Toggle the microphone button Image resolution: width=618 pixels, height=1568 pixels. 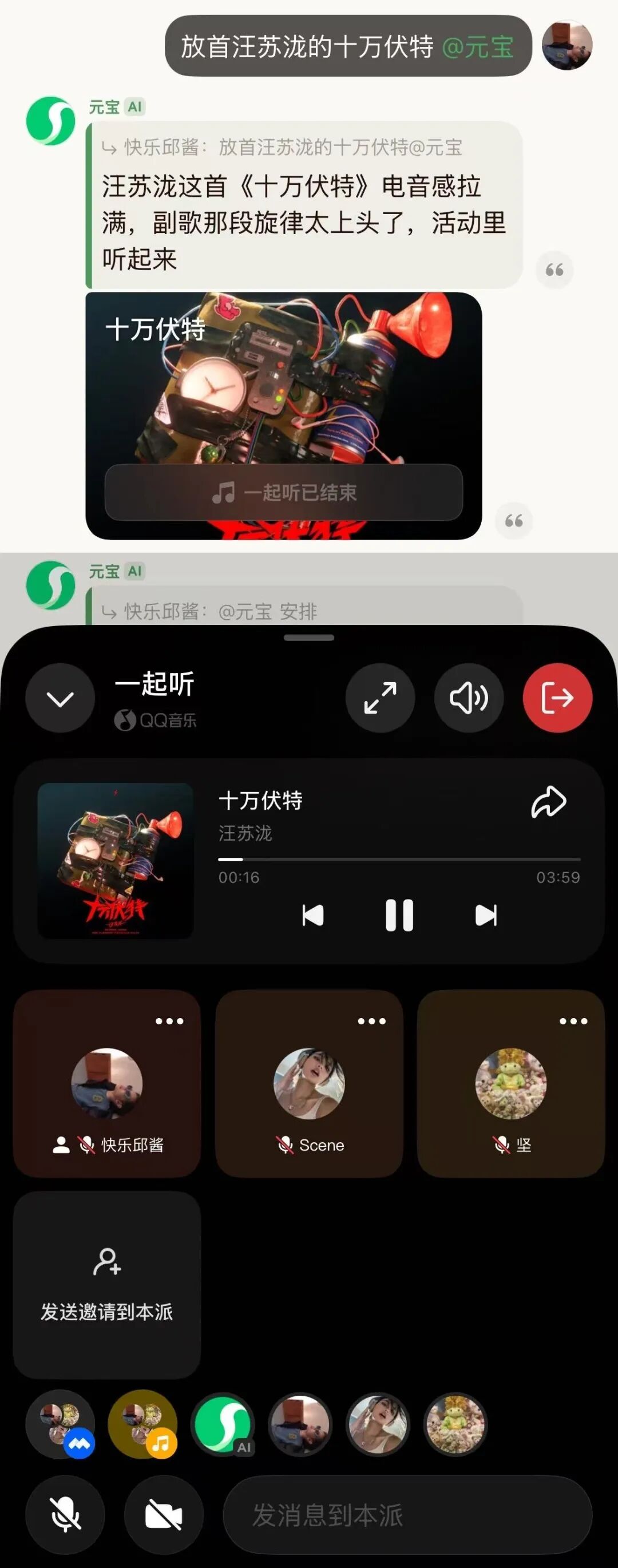[65, 1515]
